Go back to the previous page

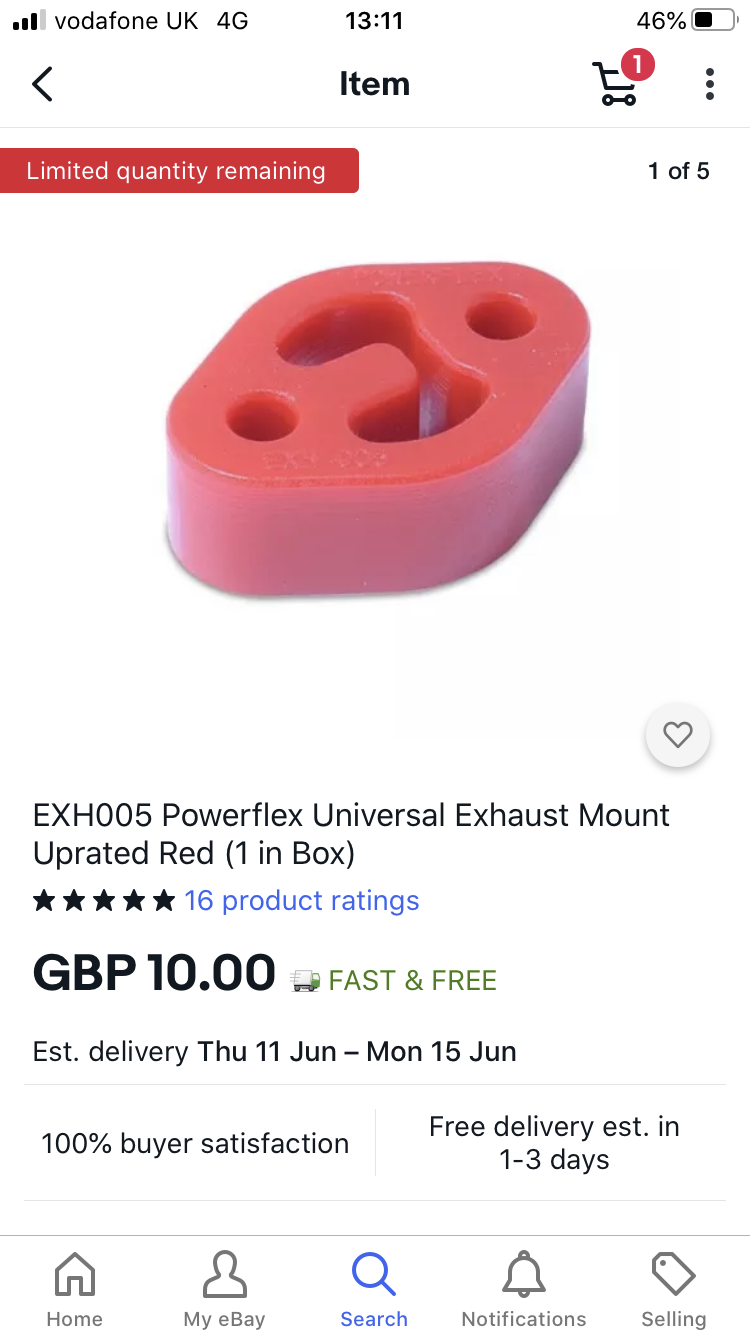[x=42, y=84]
